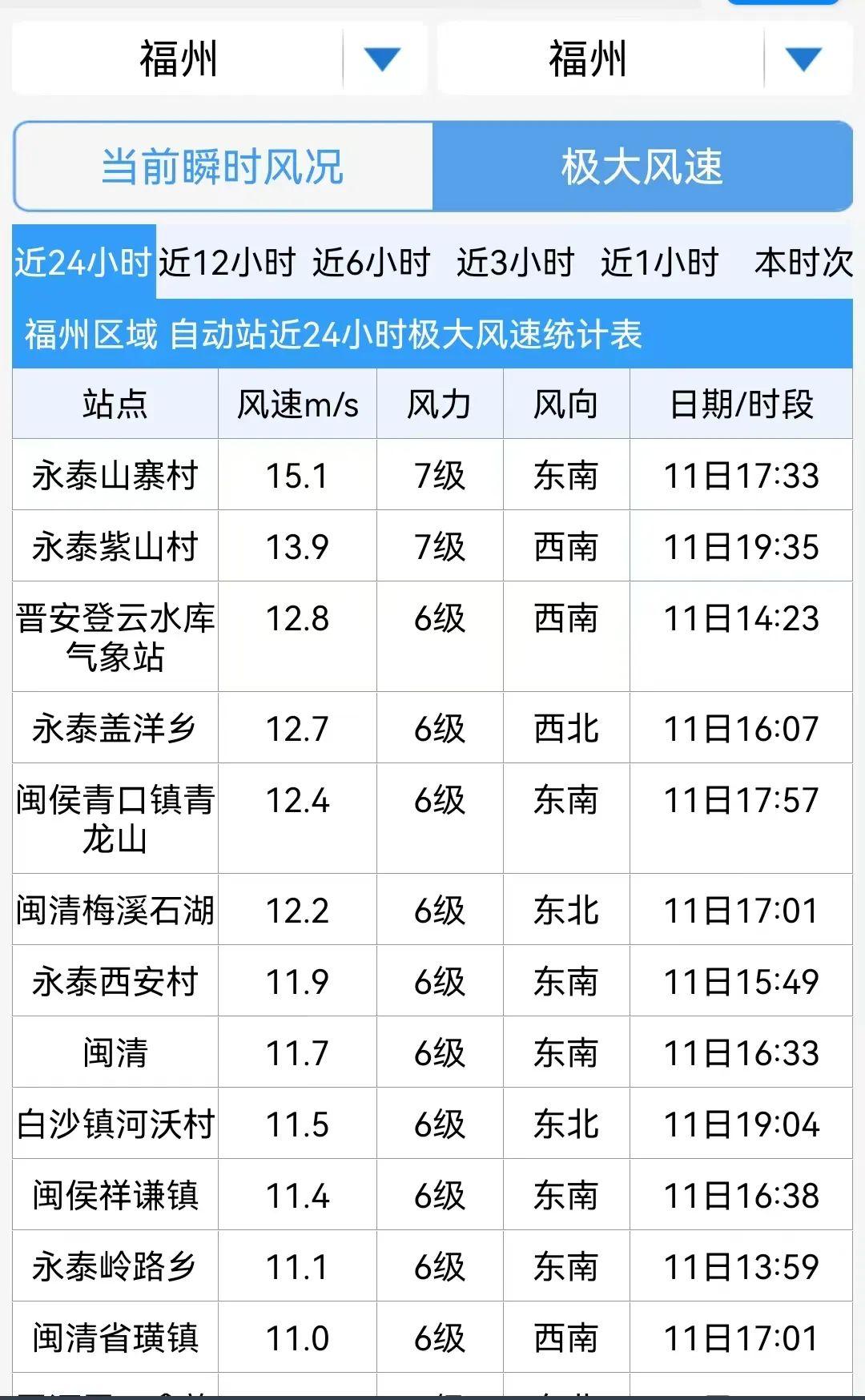Screen dimensions: 865x1400
Task: Show 近1小时 wind data
Action: pos(660,263)
